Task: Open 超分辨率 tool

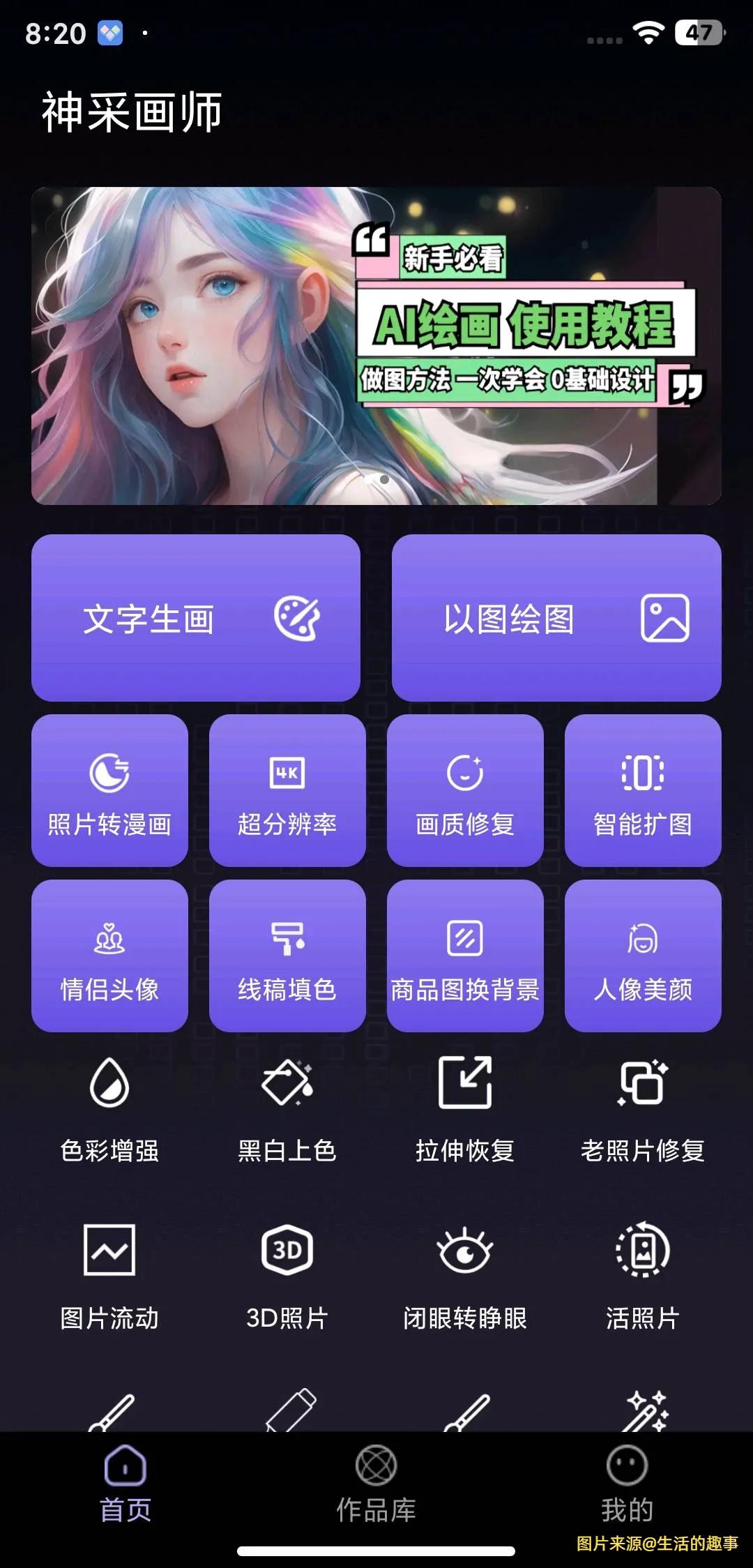Action: click(x=287, y=791)
